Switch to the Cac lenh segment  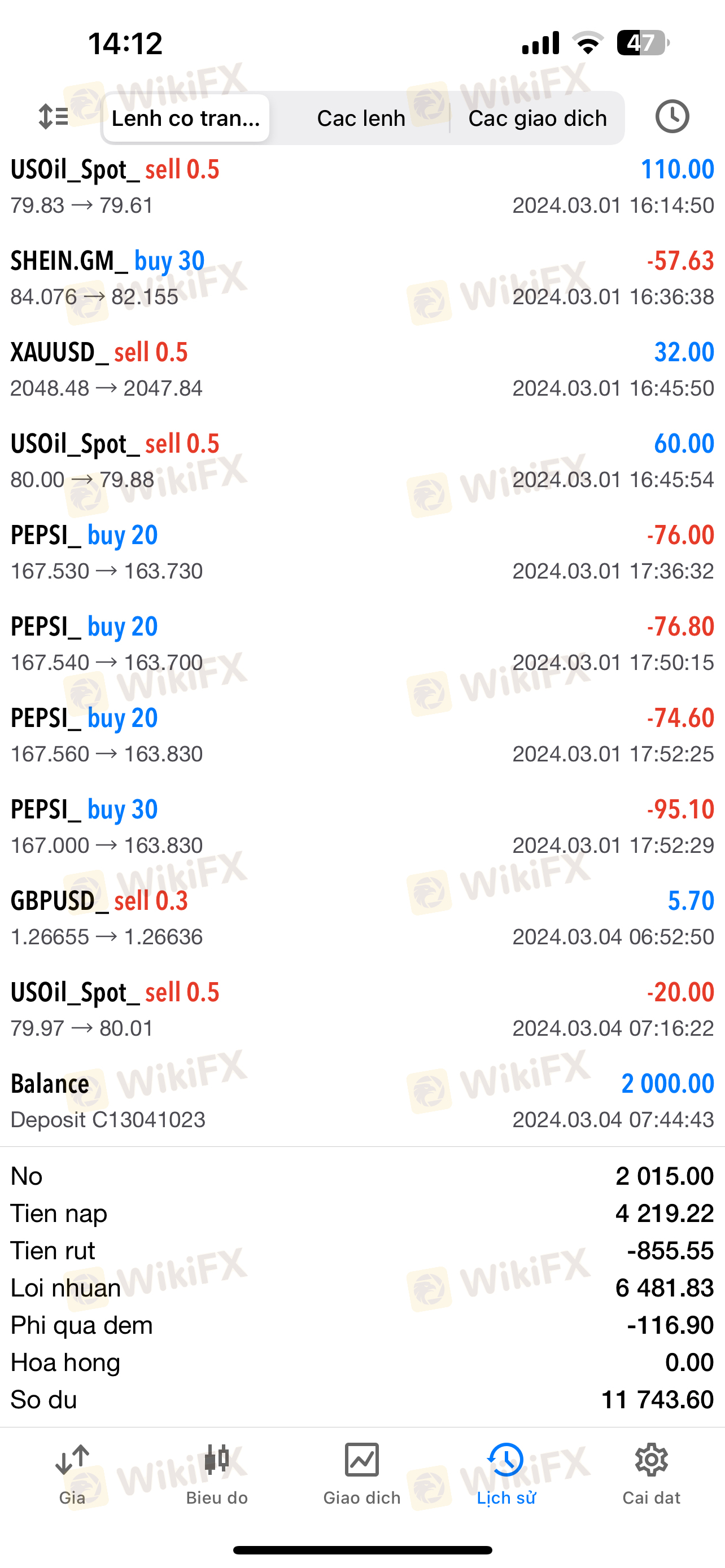point(361,118)
